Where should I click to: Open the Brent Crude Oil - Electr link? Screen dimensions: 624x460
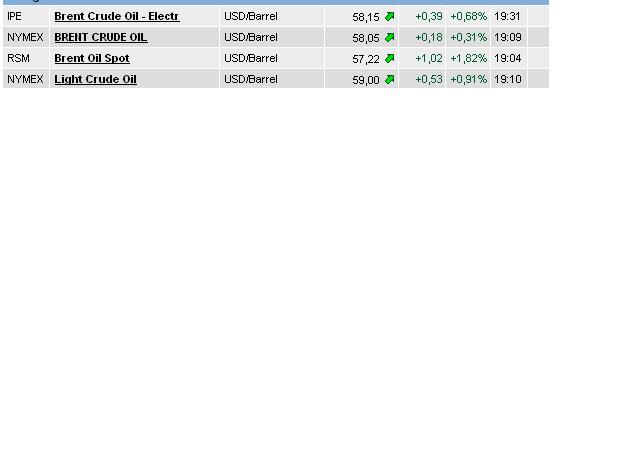point(116,17)
